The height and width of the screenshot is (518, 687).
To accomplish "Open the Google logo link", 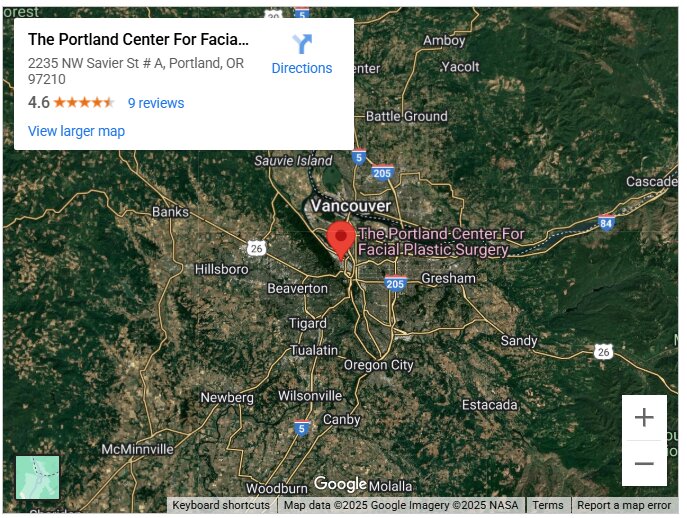I will pos(340,484).
